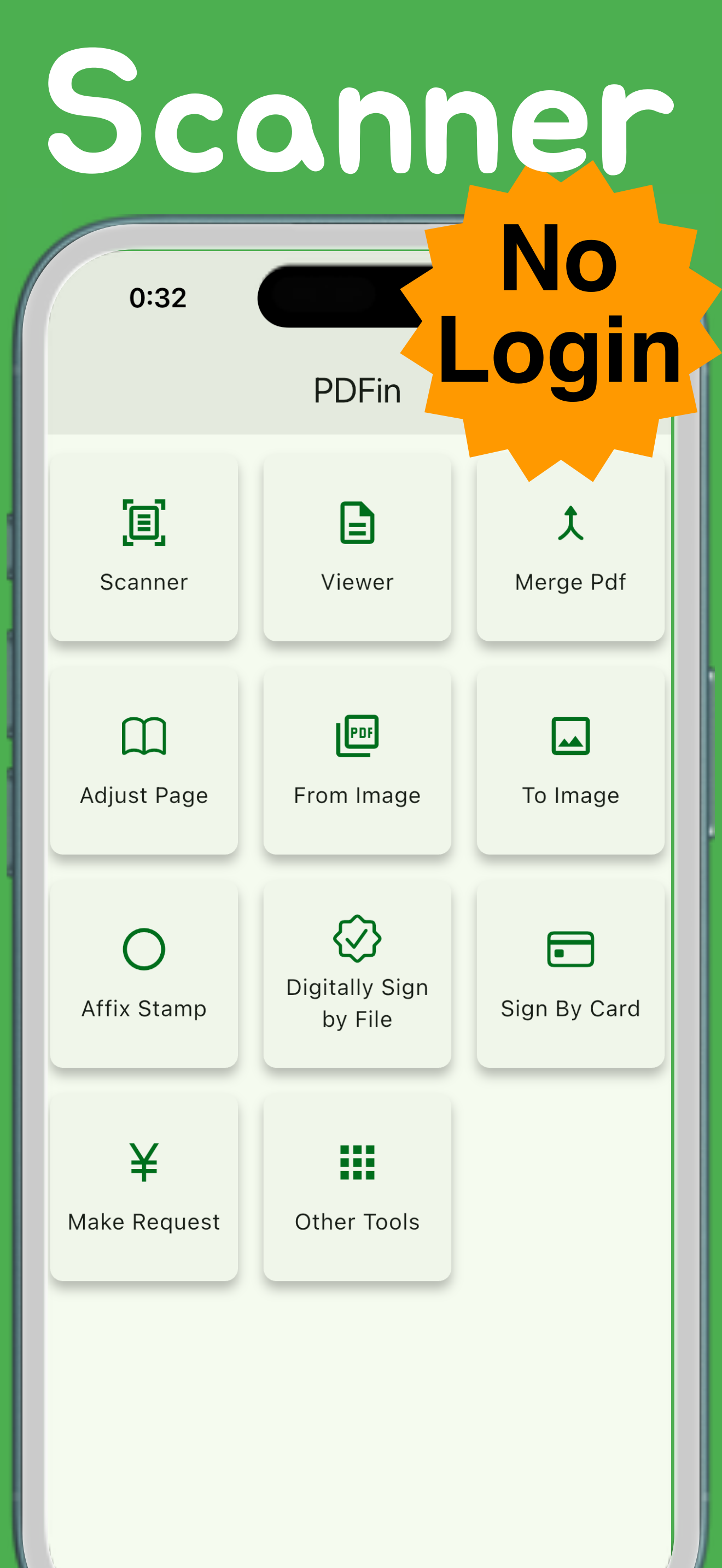Tap the Sign By Card icon
The image size is (722, 1568).
point(570,951)
